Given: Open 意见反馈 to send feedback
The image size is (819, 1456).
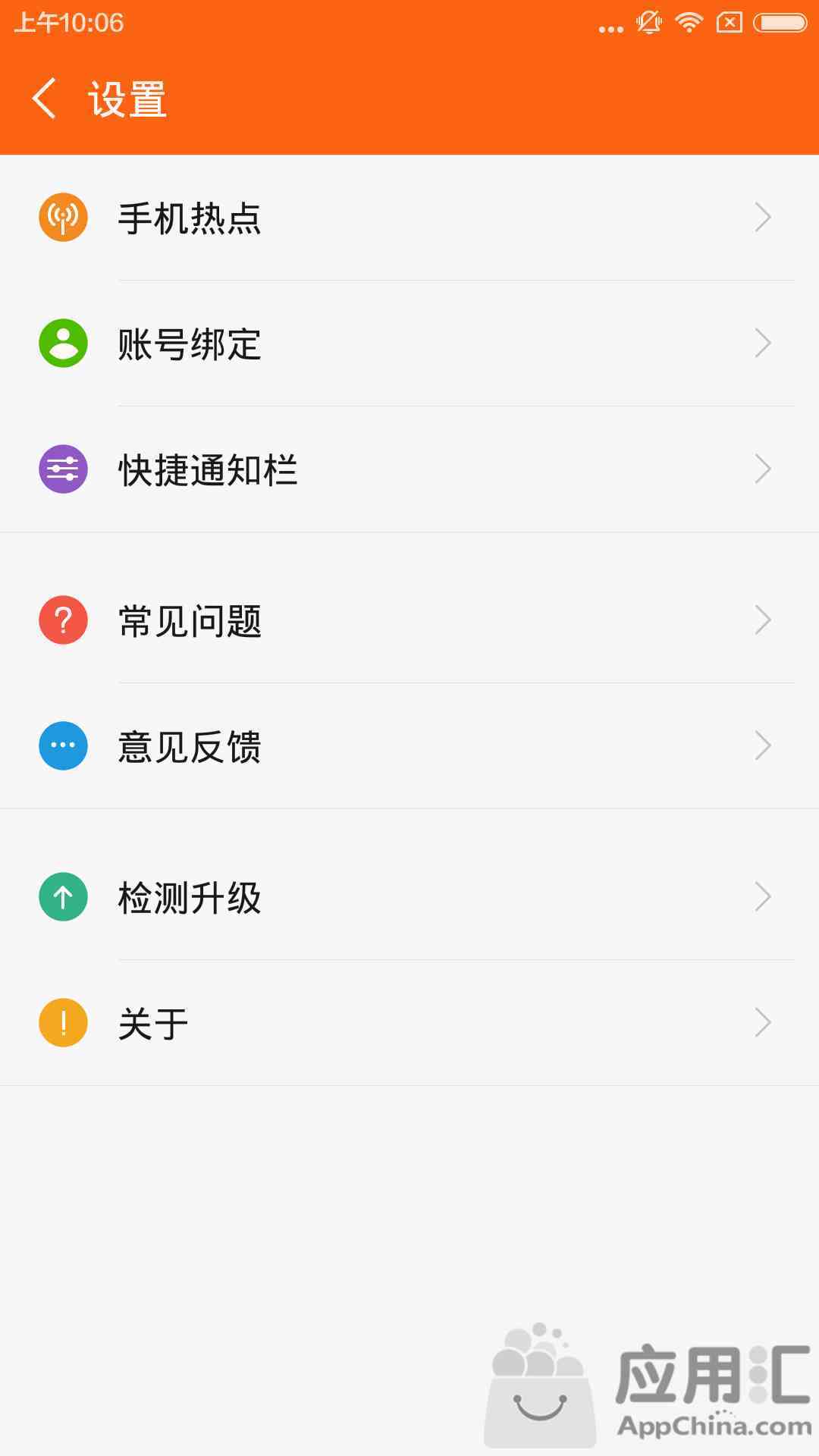Looking at the screenshot, I should (409, 746).
